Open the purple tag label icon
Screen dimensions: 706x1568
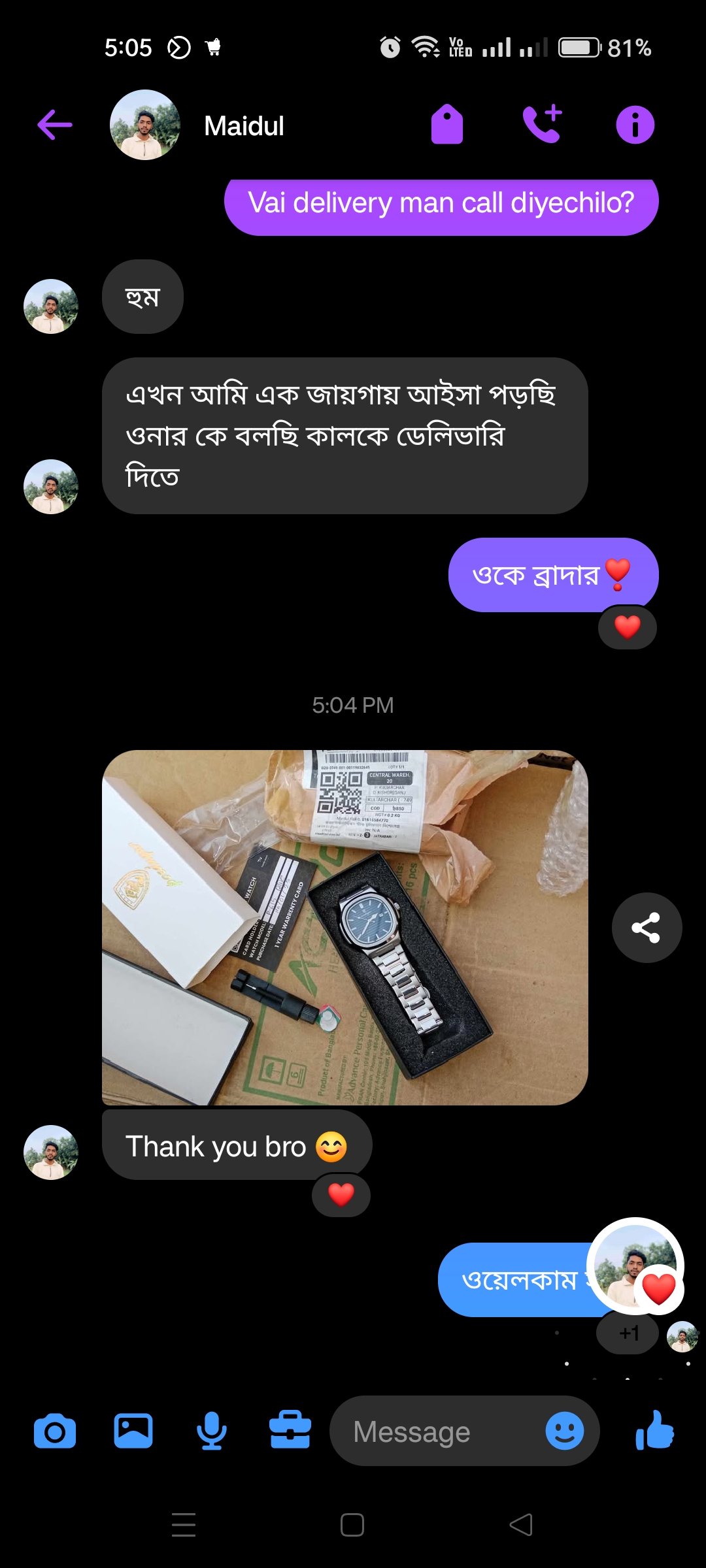tap(447, 125)
